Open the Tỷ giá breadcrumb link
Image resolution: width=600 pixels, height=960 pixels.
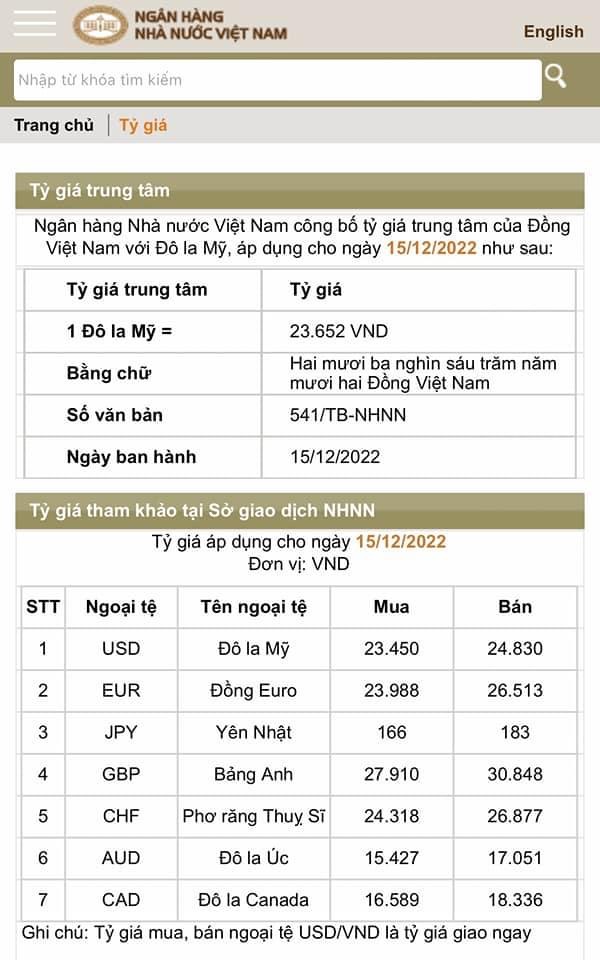143,125
